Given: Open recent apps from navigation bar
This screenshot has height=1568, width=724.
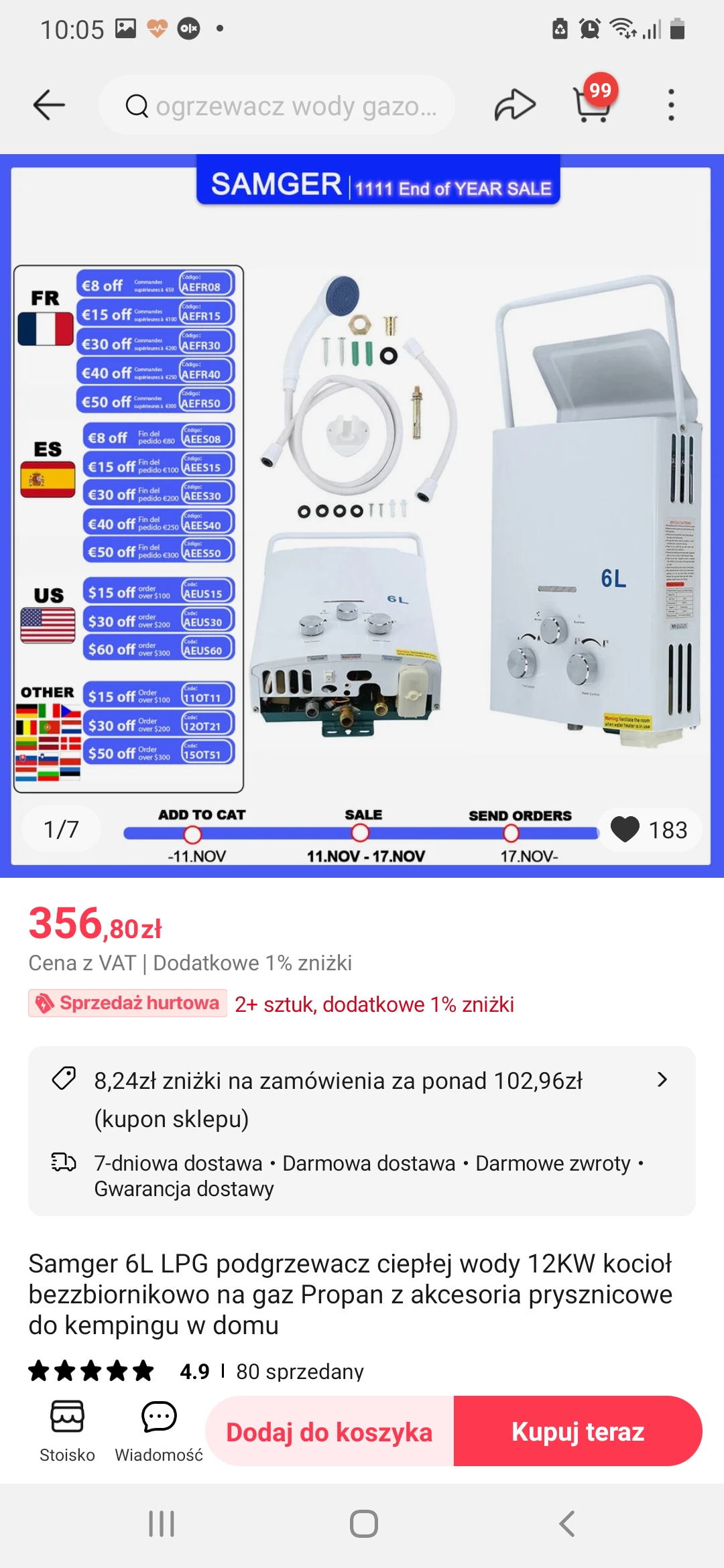Looking at the screenshot, I should coord(162,1524).
